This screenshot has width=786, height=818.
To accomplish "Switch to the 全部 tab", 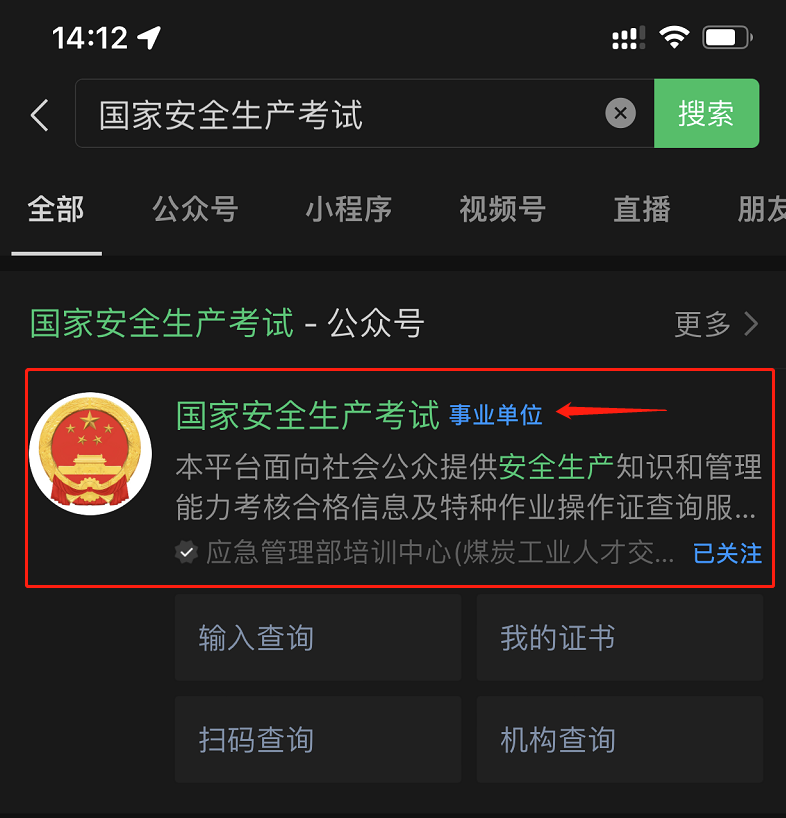I will (56, 210).
